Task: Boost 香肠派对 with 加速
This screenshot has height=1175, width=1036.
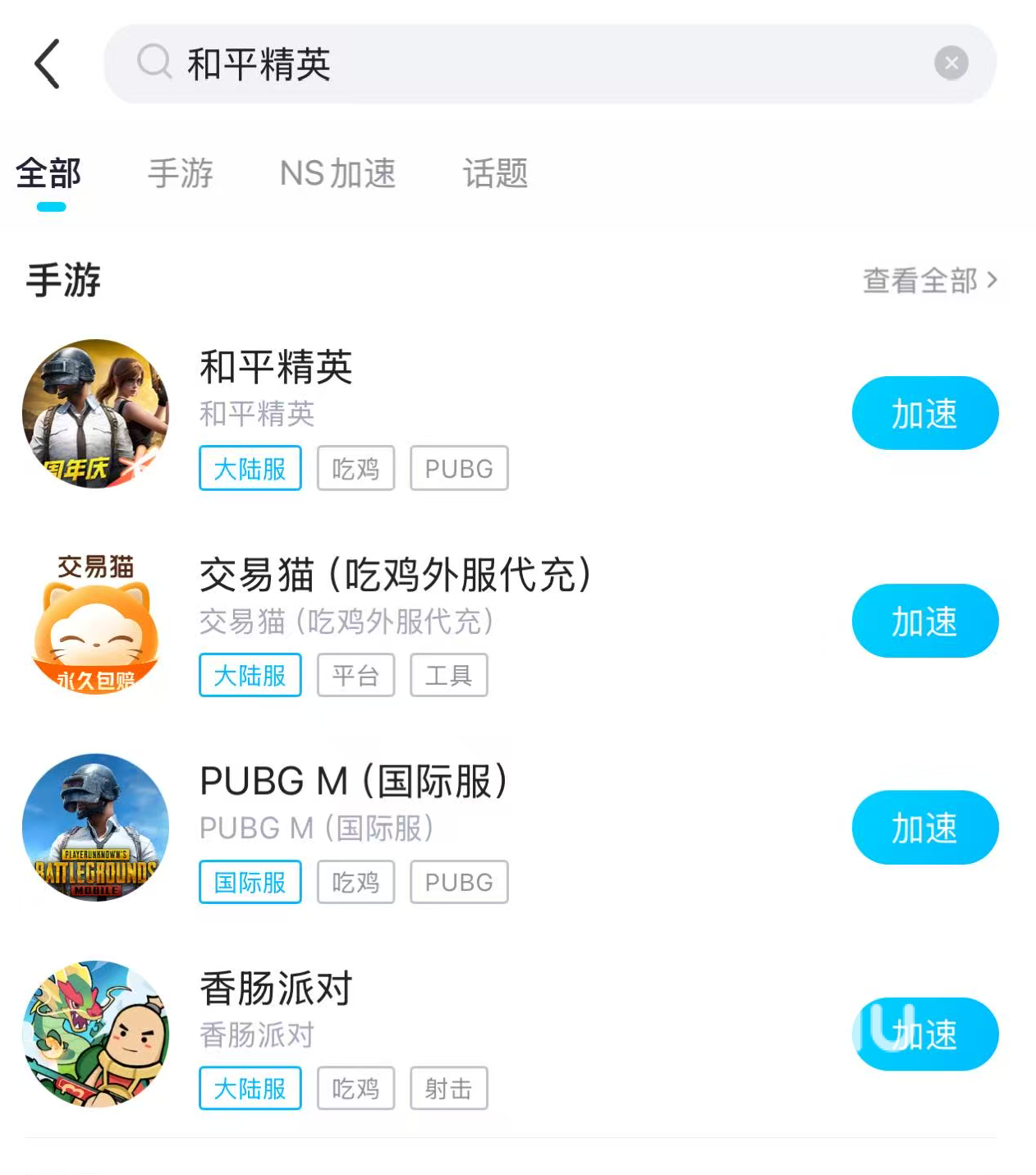Action: click(x=924, y=1035)
